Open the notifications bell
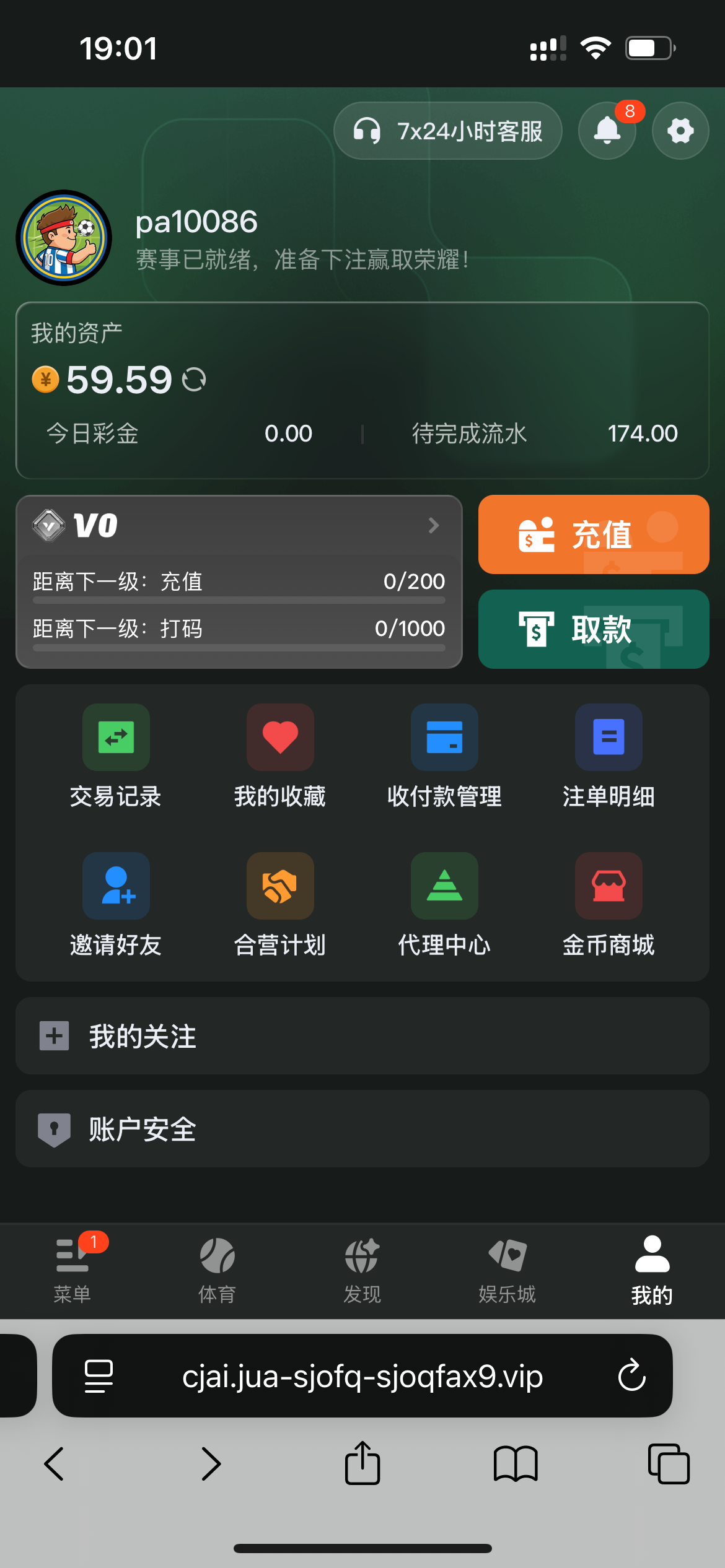This screenshot has height=1568, width=725. 607,131
